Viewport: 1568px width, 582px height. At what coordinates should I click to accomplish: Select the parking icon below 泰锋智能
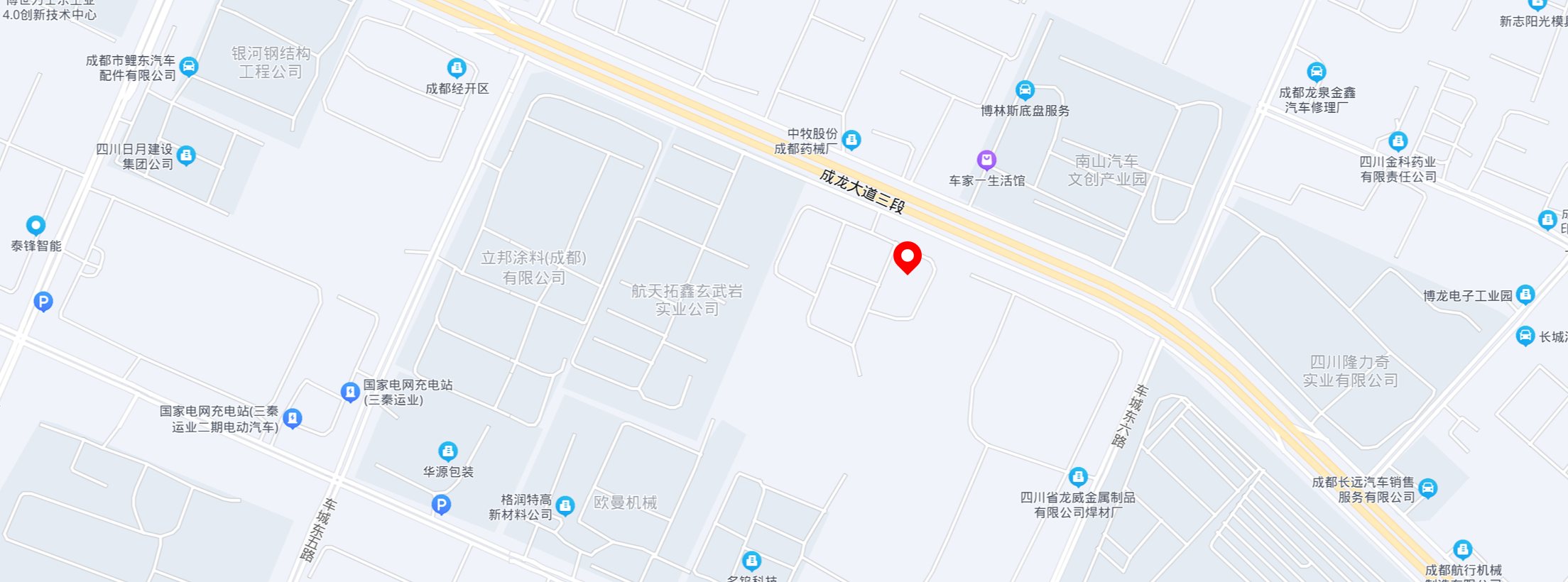[43, 302]
